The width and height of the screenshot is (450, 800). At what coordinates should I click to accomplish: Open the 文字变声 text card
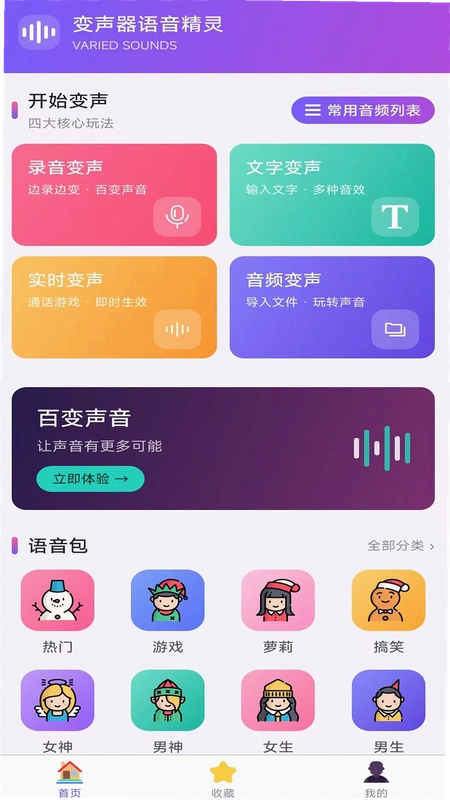pyautogui.click(x=332, y=195)
